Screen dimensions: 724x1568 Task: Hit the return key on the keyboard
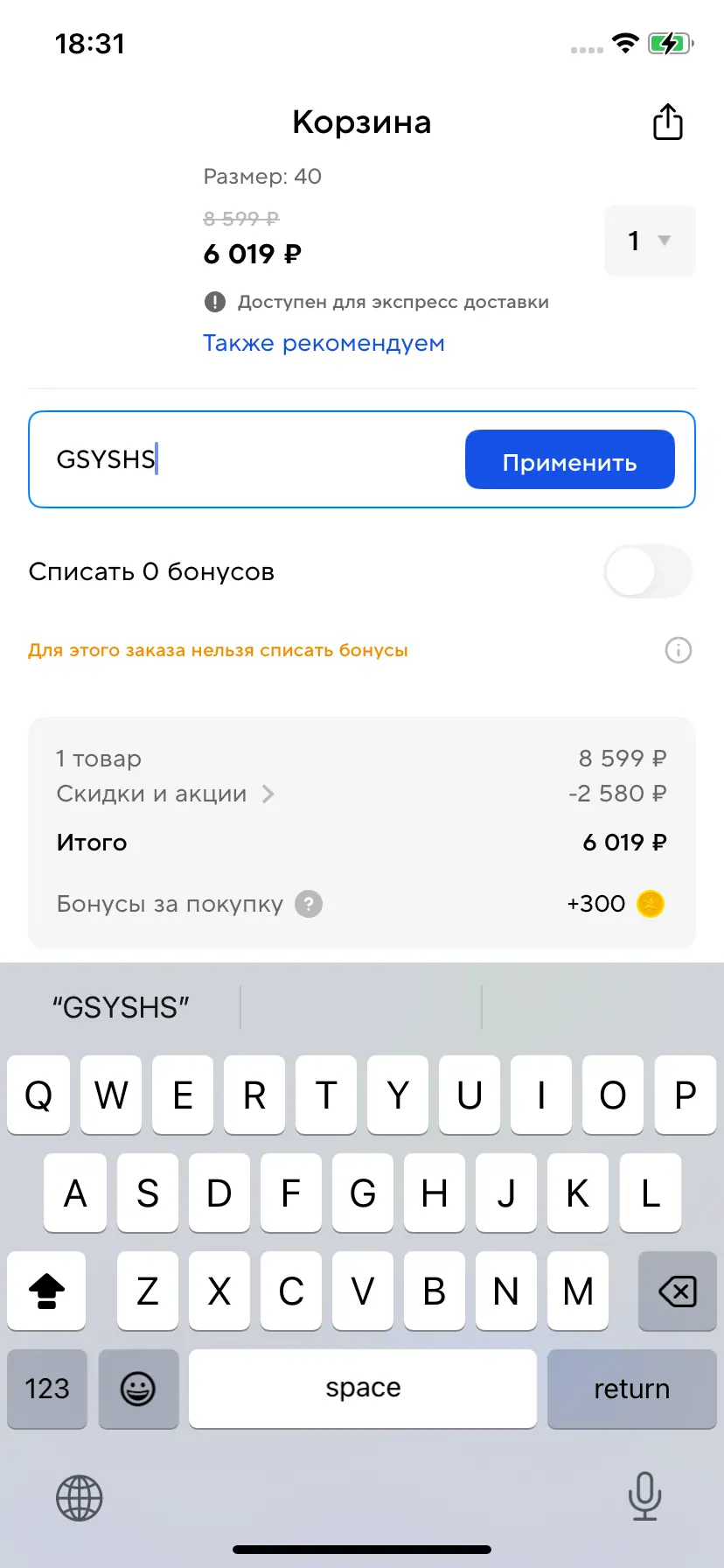pyautogui.click(x=631, y=1389)
